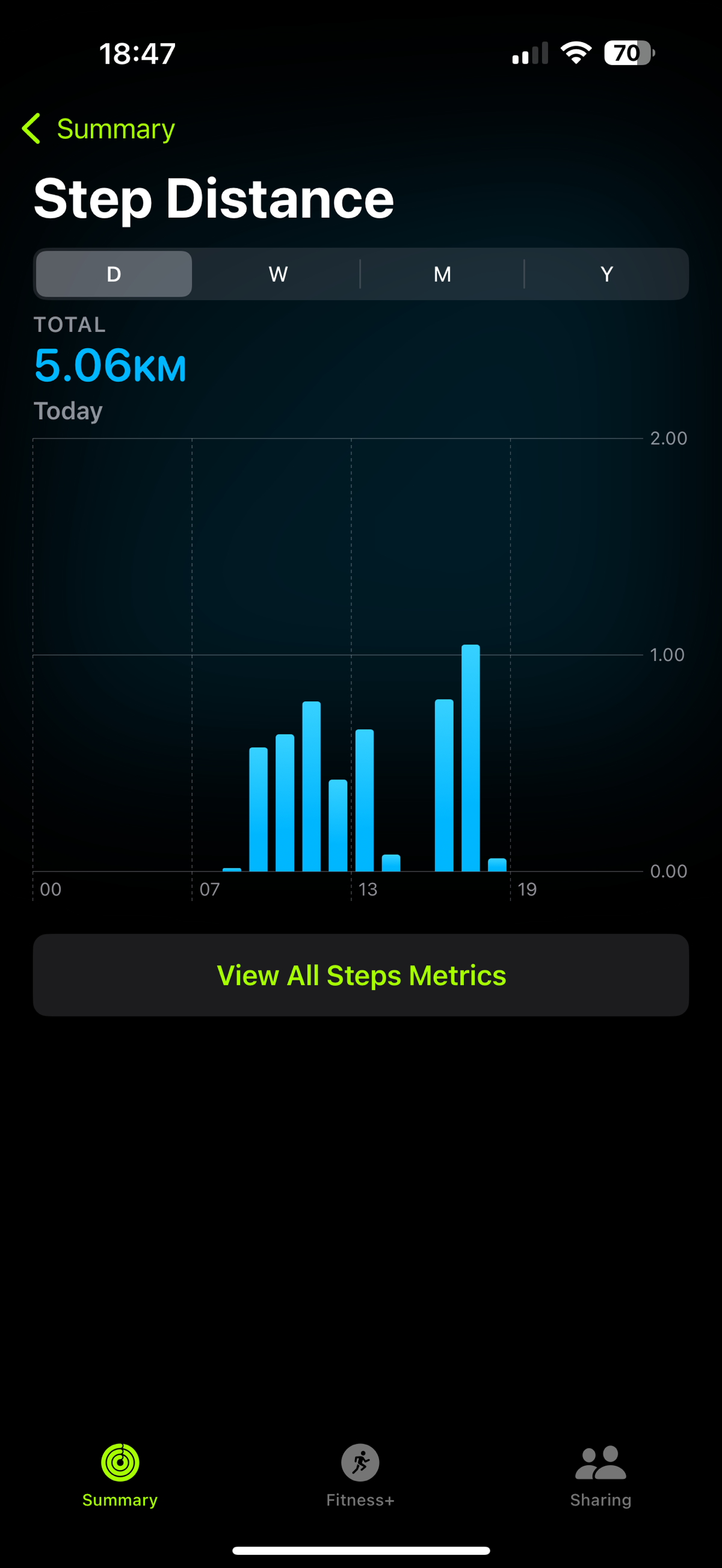The height and width of the screenshot is (1568, 722).
Task: Switch to the Fitness+ tab
Action: [360, 1474]
